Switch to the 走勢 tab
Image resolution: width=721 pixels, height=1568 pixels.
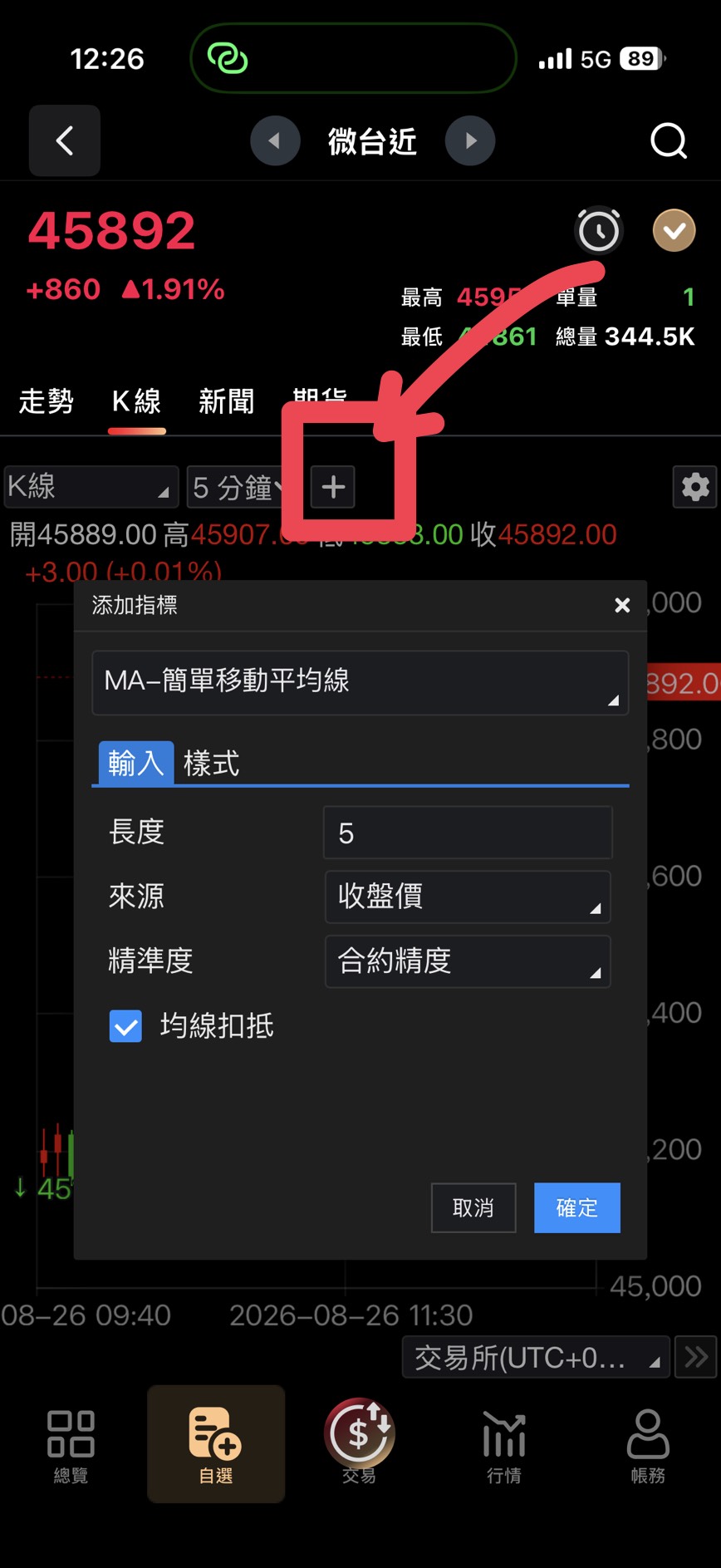(x=47, y=401)
